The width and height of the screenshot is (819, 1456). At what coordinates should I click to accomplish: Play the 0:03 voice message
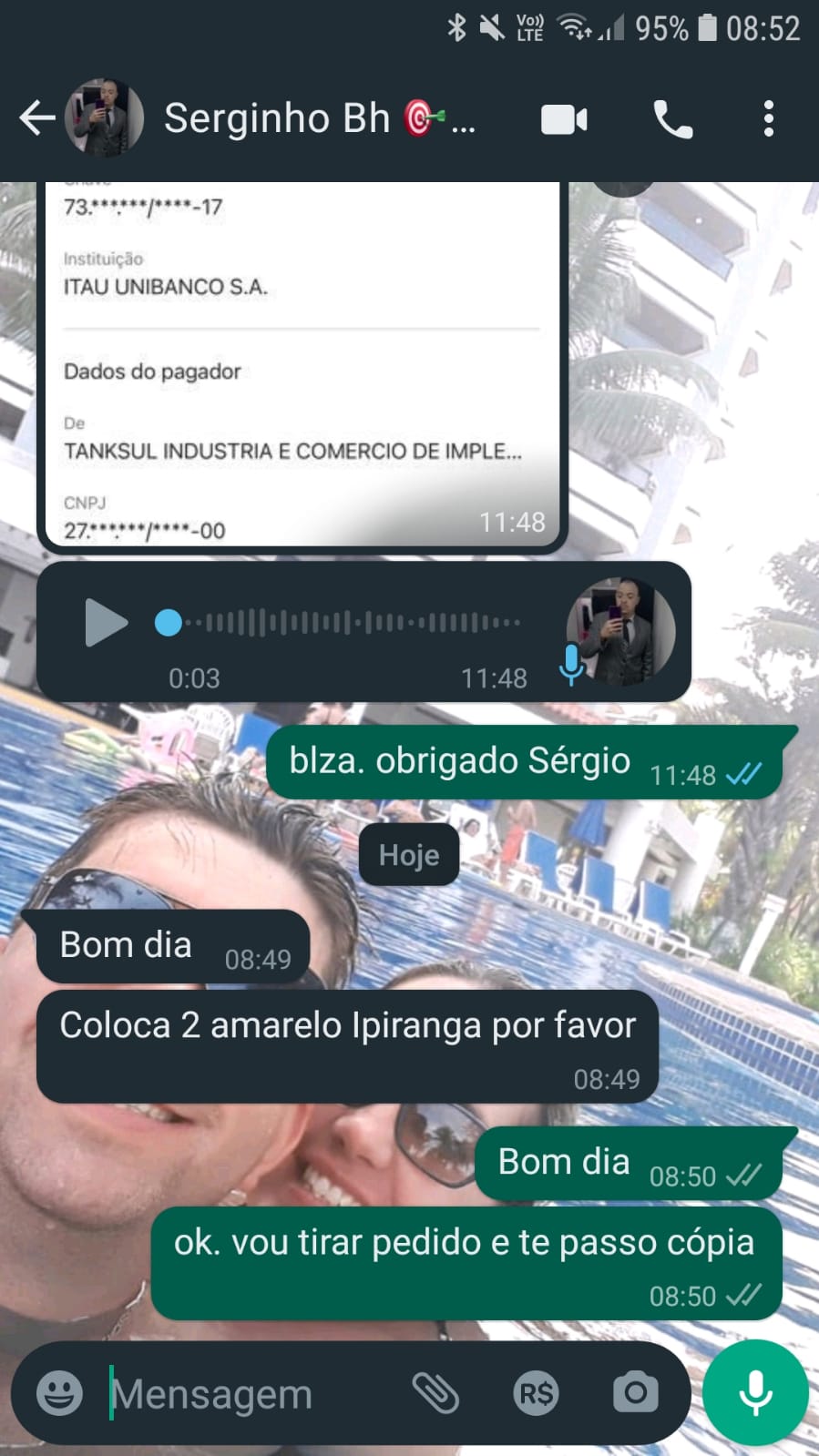pos(106,623)
